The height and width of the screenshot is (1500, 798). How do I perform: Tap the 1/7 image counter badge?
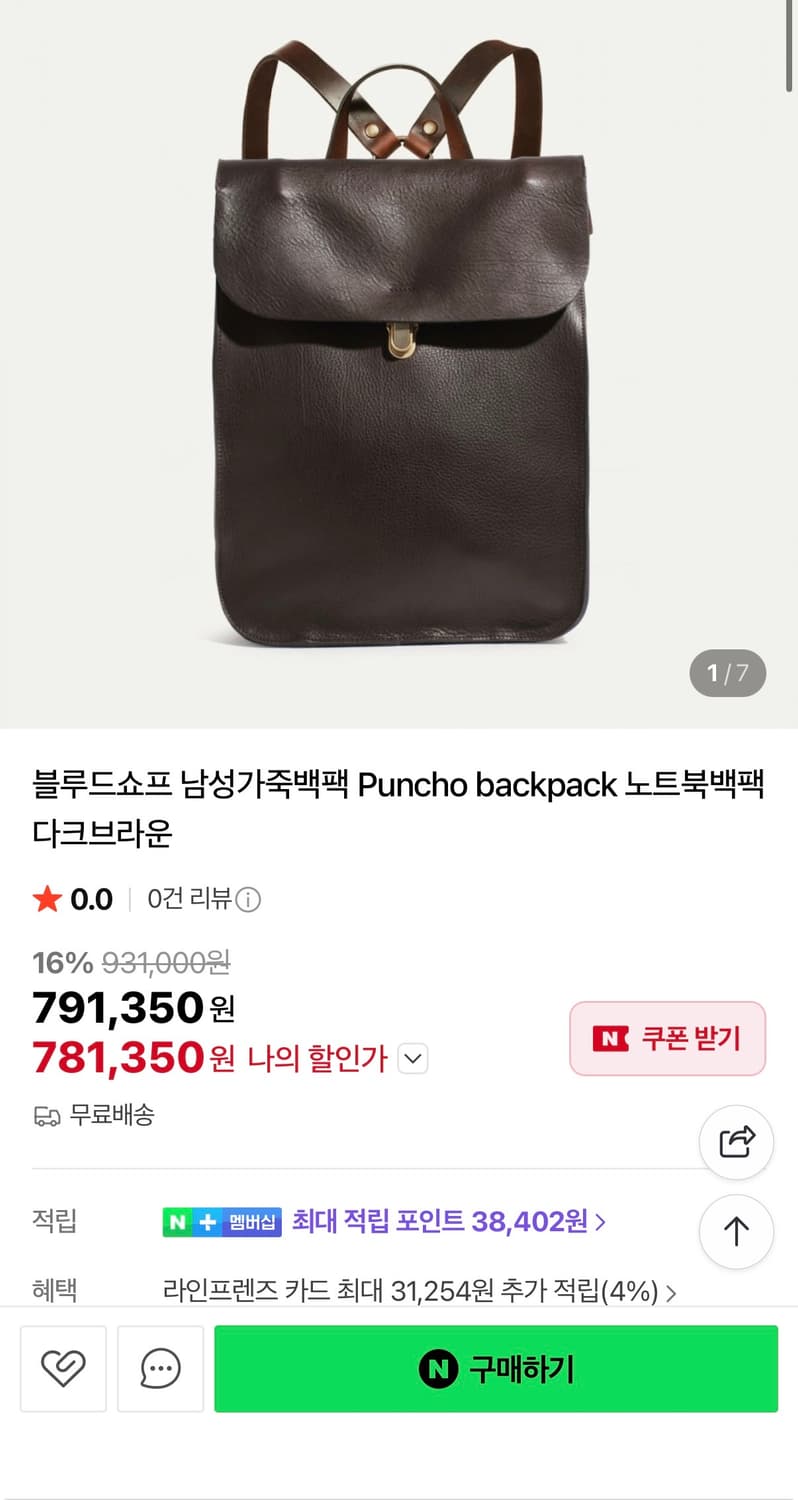coord(727,673)
